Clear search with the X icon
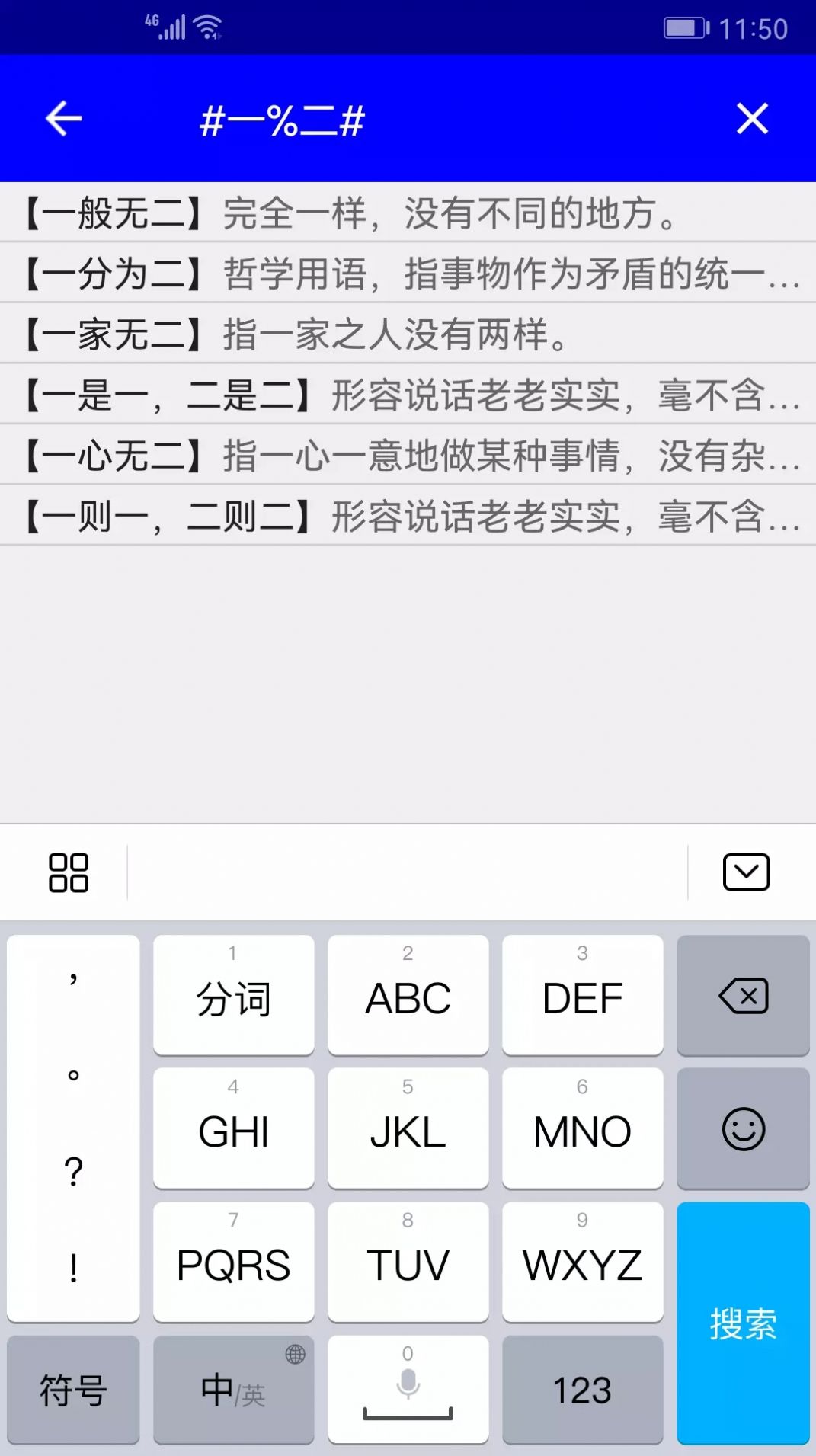Viewport: 816px width, 1456px height. pos(752,118)
